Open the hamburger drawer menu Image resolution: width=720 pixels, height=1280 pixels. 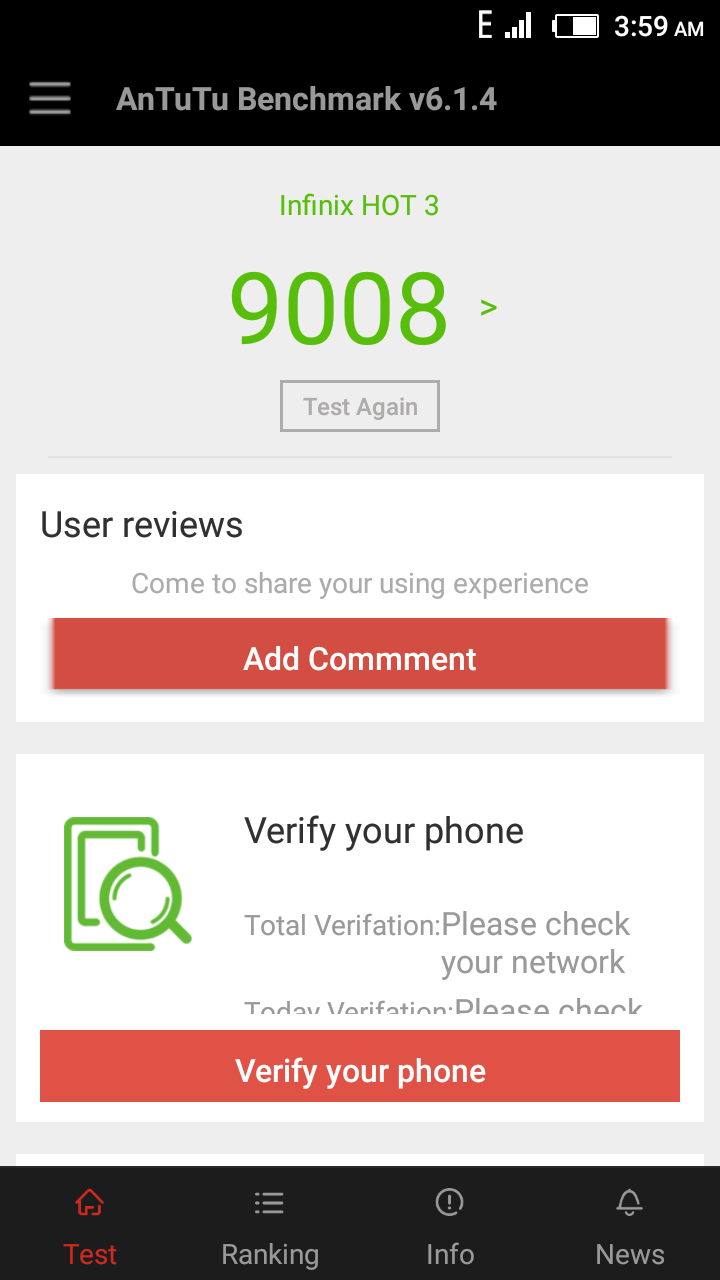point(49,99)
